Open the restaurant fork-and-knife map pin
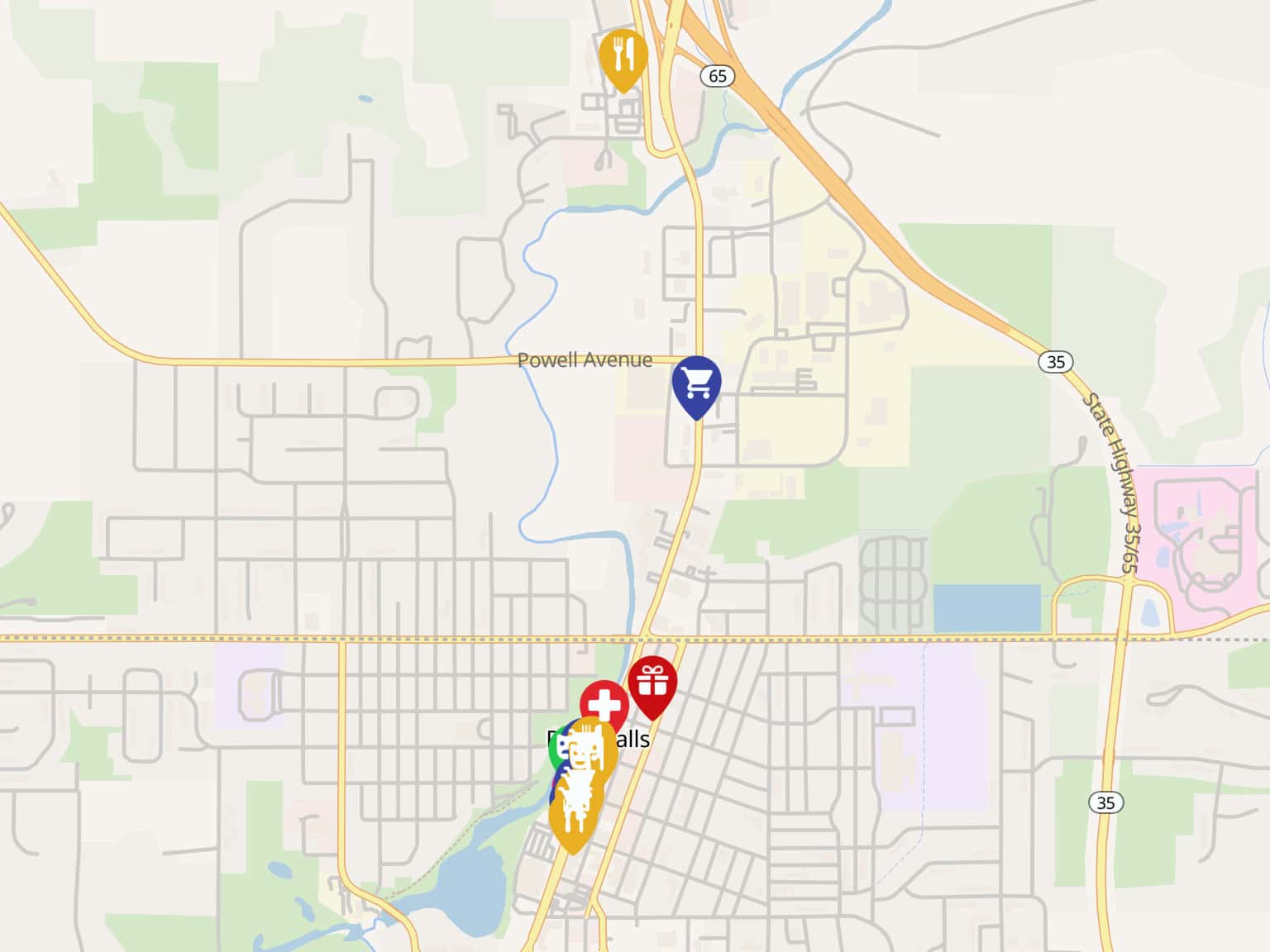This screenshot has height=952, width=1270. click(x=623, y=56)
